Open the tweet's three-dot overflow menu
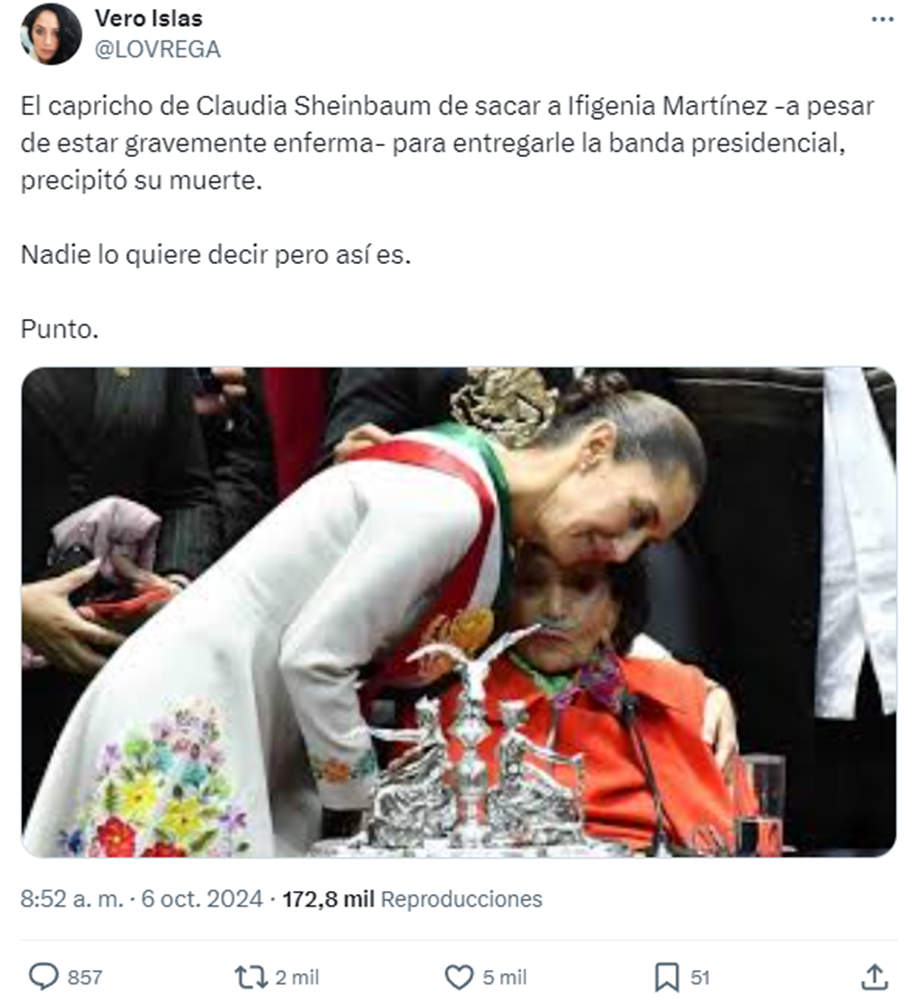Image resolution: width=921 pixels, height=1003 pixels. click(881, 19)
